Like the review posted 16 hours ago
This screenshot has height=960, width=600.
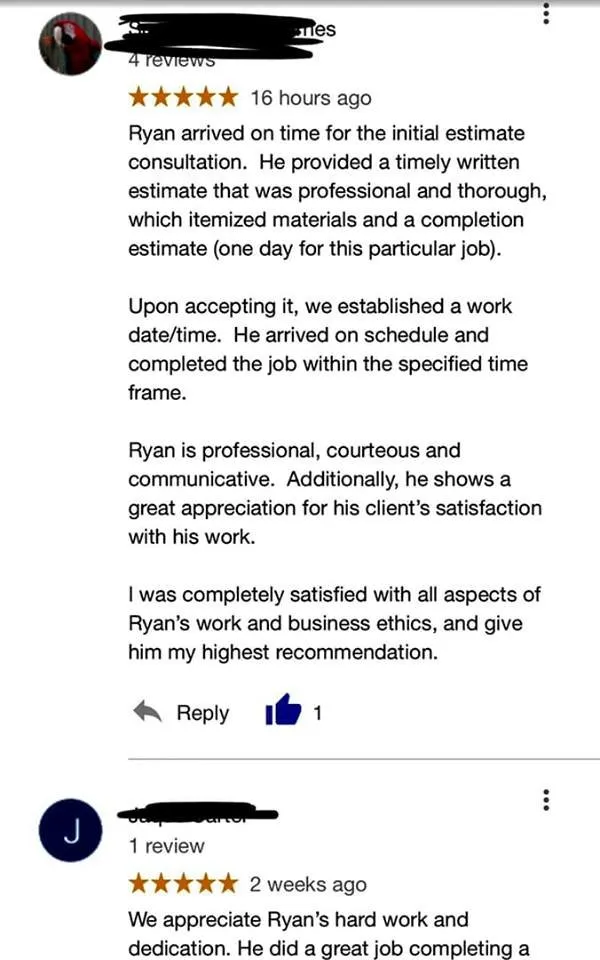pos(283,712)
